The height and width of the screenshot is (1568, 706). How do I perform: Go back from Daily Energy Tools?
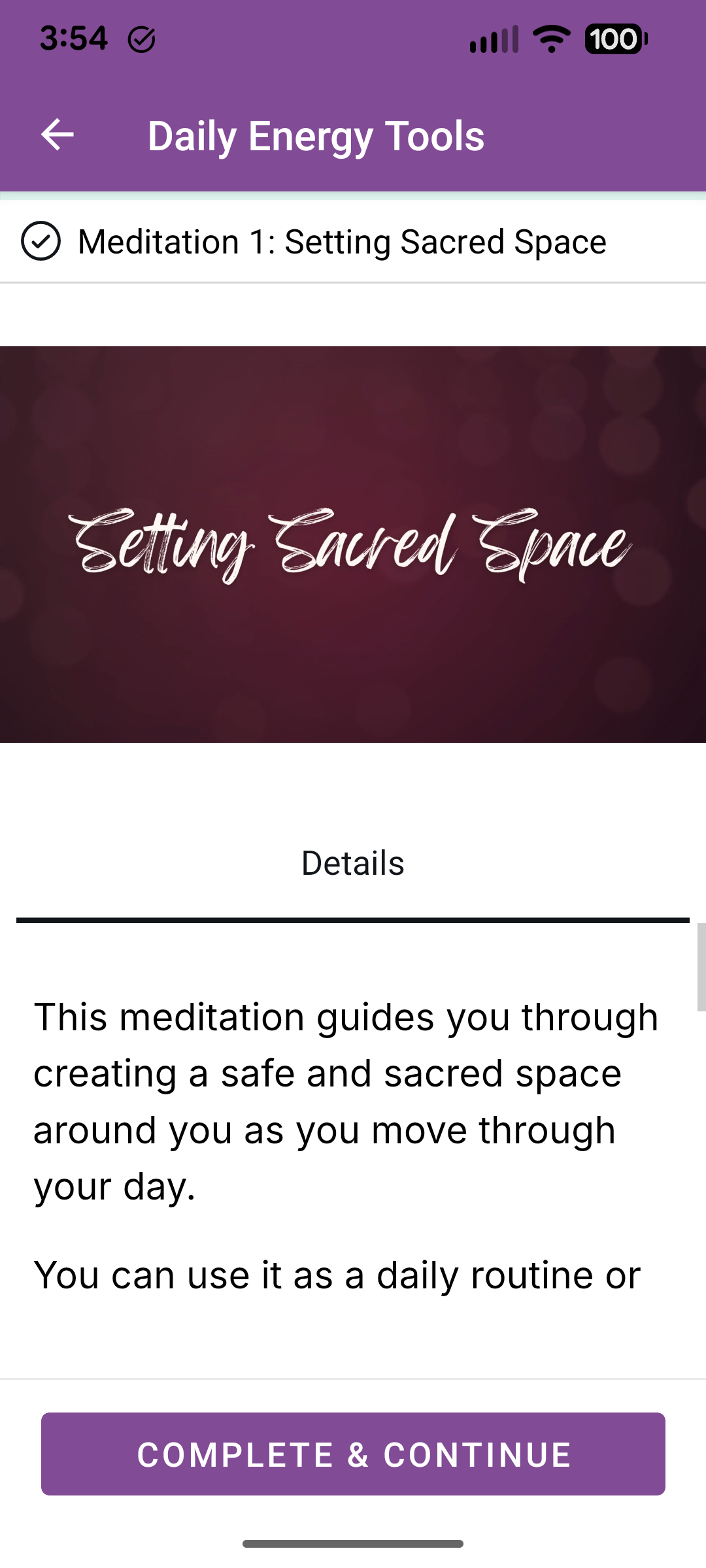coord(58,135)
